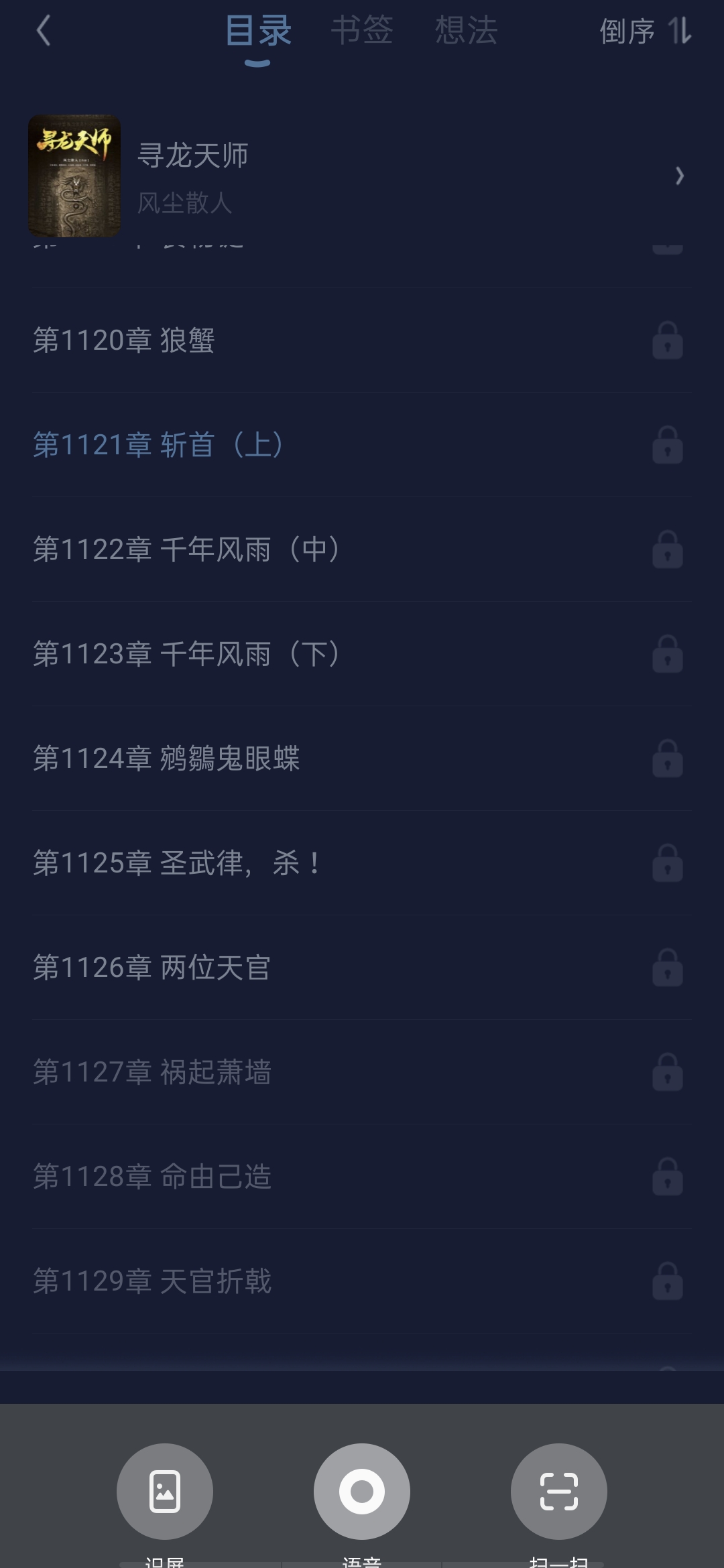Select the 目录 tab
Screen dimensions: 724x1568
[258, 31]
